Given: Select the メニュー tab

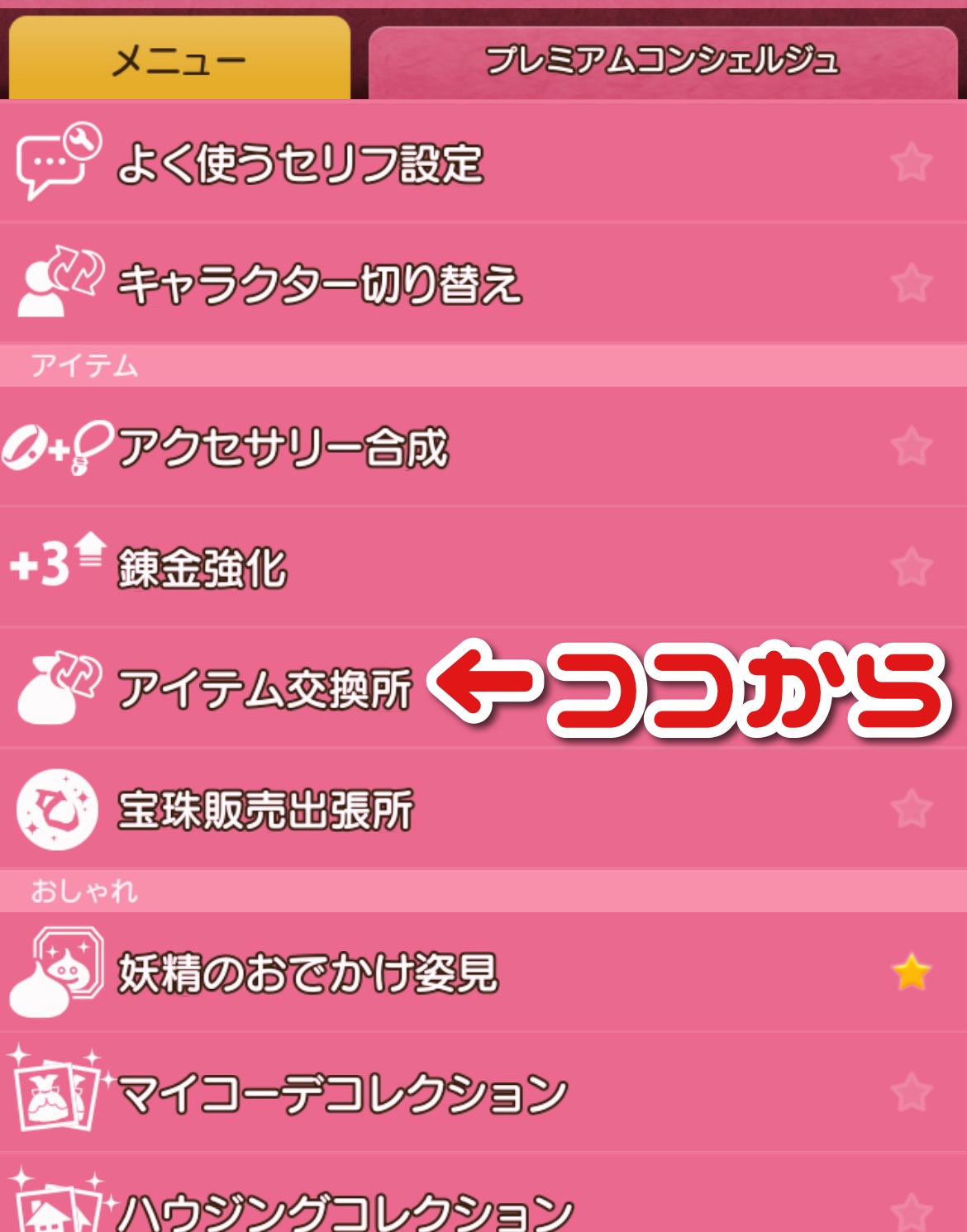Looking at the screenshot, I should (178, 58).
